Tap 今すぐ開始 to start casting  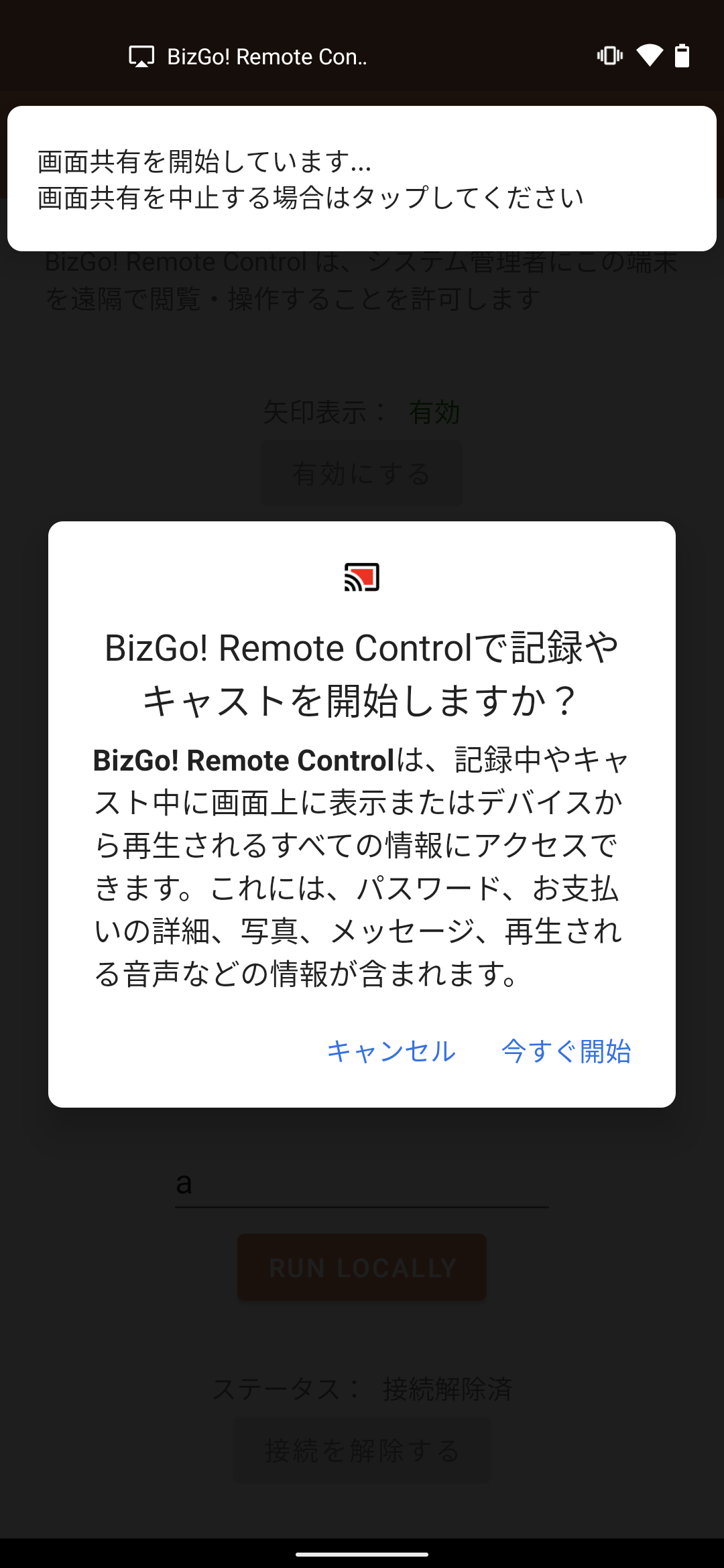(x=566, y=1051)
